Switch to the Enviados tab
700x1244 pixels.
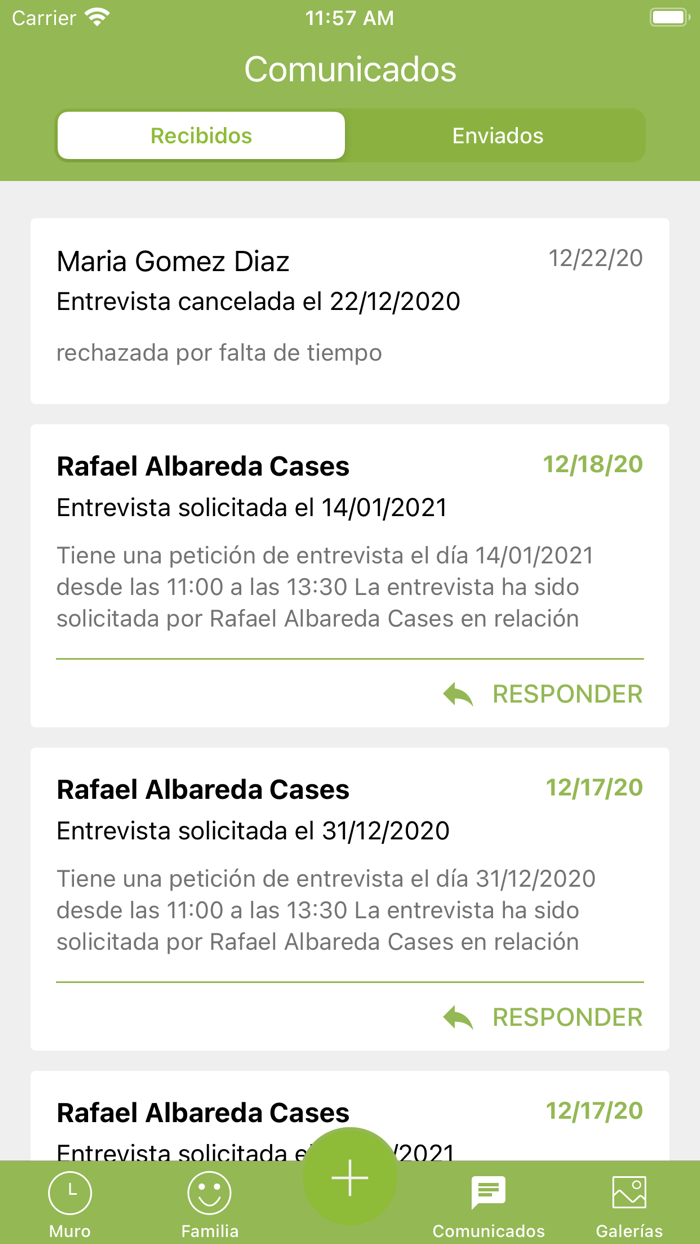497,136
